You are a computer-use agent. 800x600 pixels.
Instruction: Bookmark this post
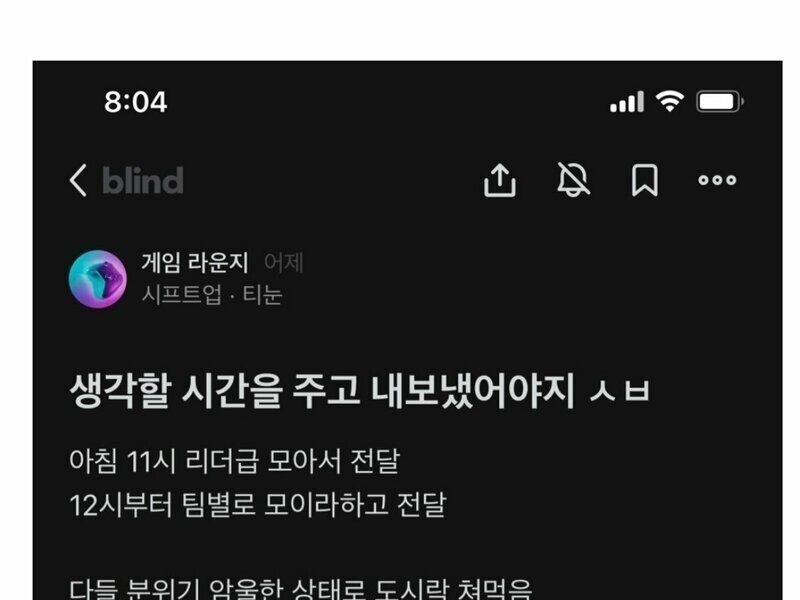(645, 181)
